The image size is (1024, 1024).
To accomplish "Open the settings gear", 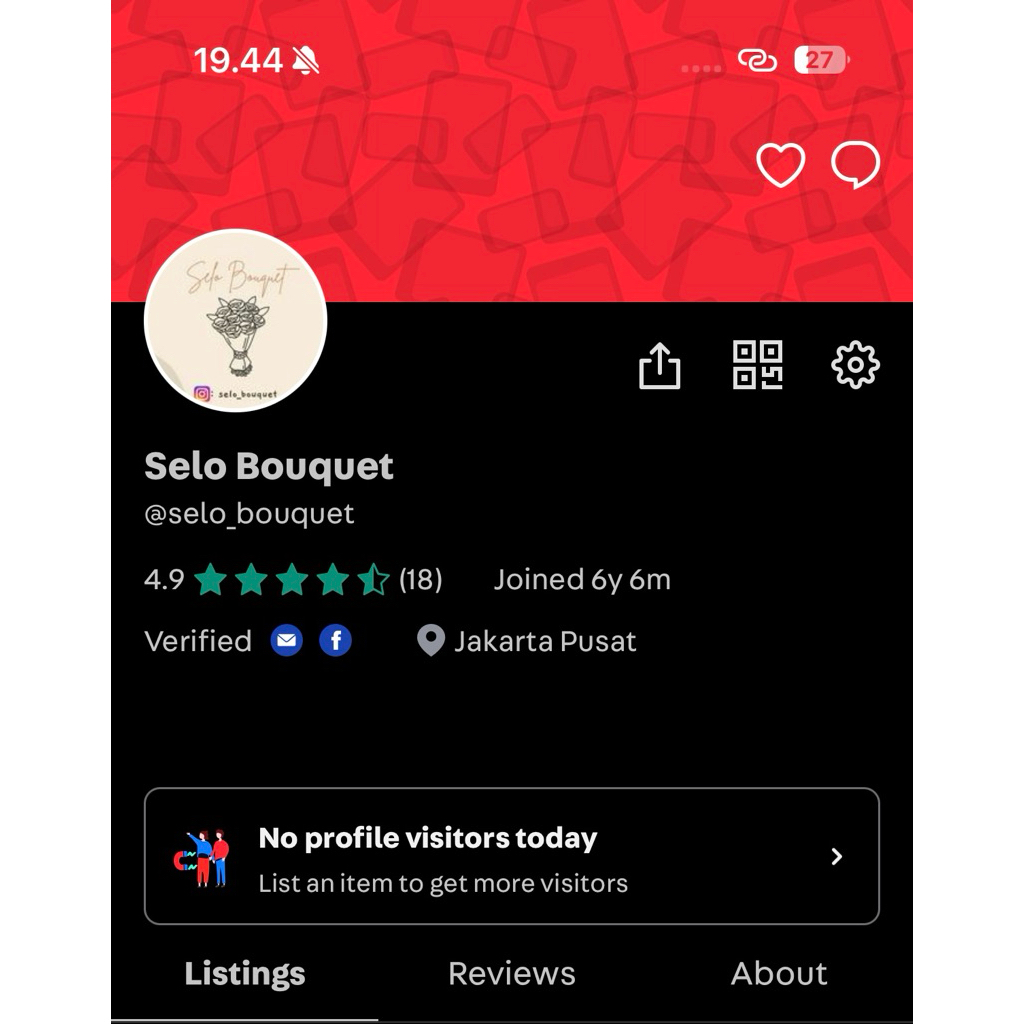I will click(x=855, y=365).
